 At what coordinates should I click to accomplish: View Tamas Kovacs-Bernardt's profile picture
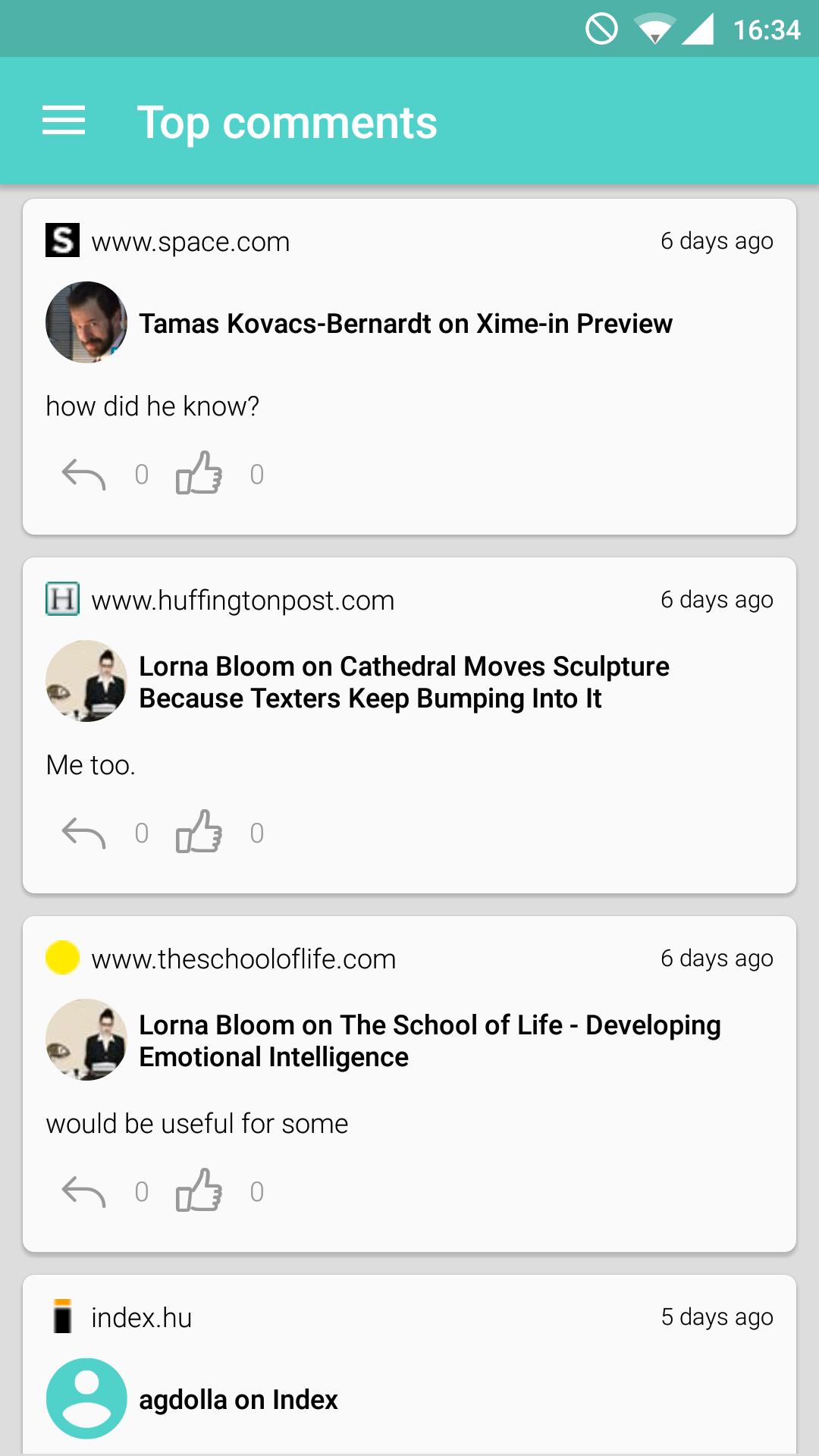pos(86,322)
